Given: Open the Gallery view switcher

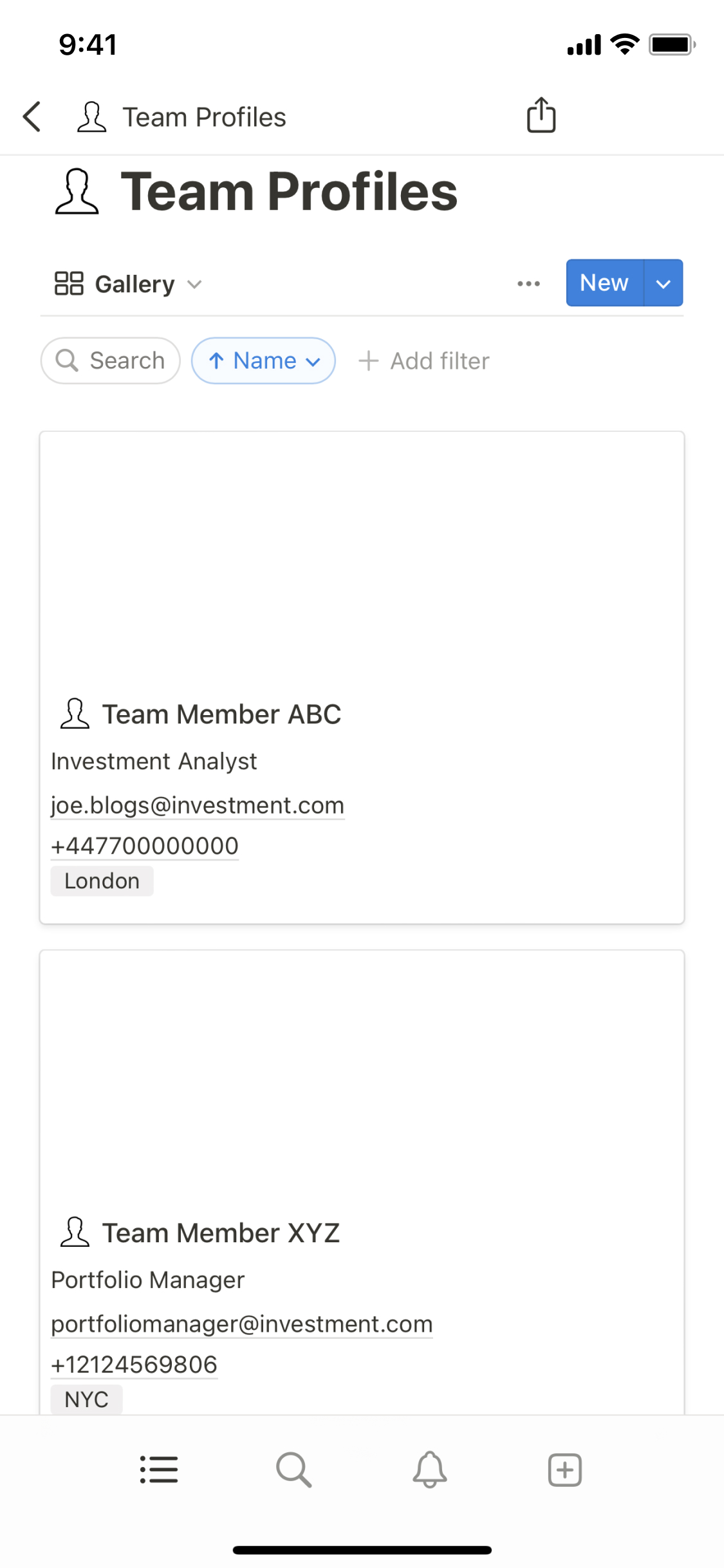Looking at the screenshot, I should coord(129,284).
